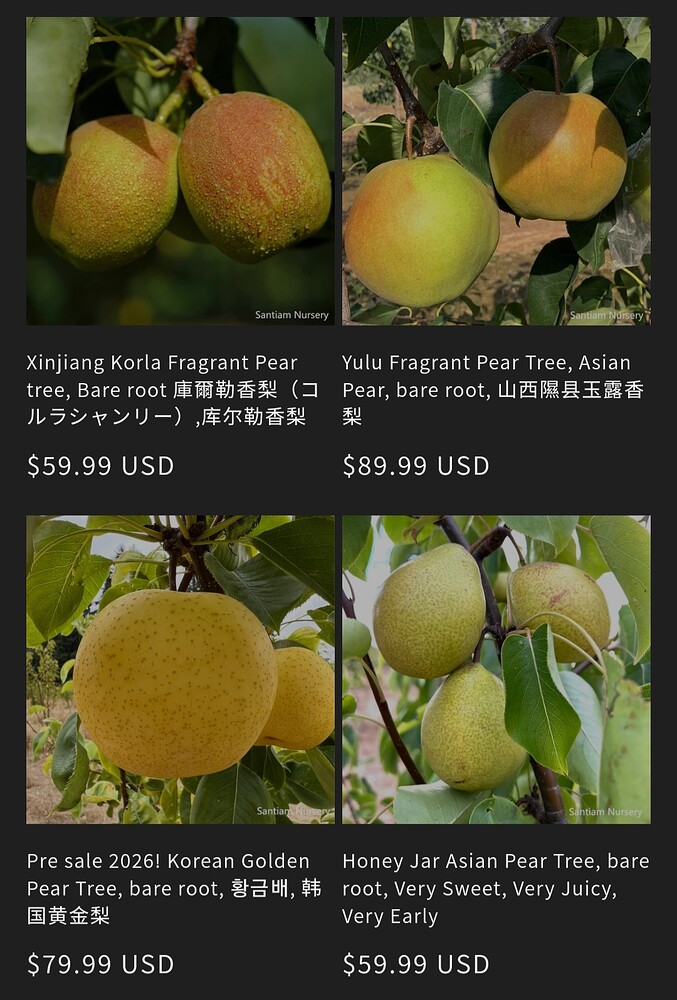Open the Pre sale 2026 Korean Golden Pear title
Image resolution: width=677 pixels, height=1000 pixels.
click(x=172, y=888)
